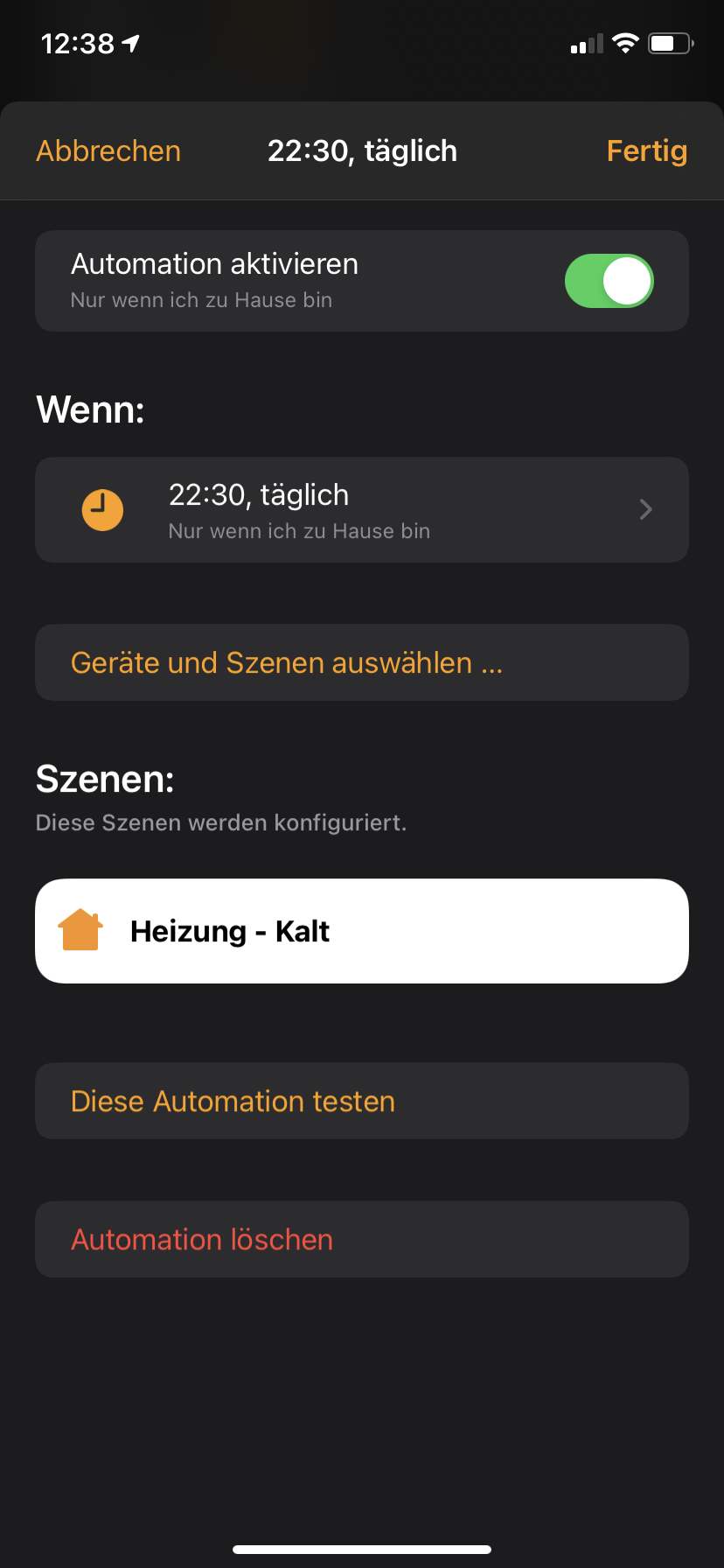724x1568 pixels.
Task: Disable the Automation aktivieren switch
Action: point(609,281)
